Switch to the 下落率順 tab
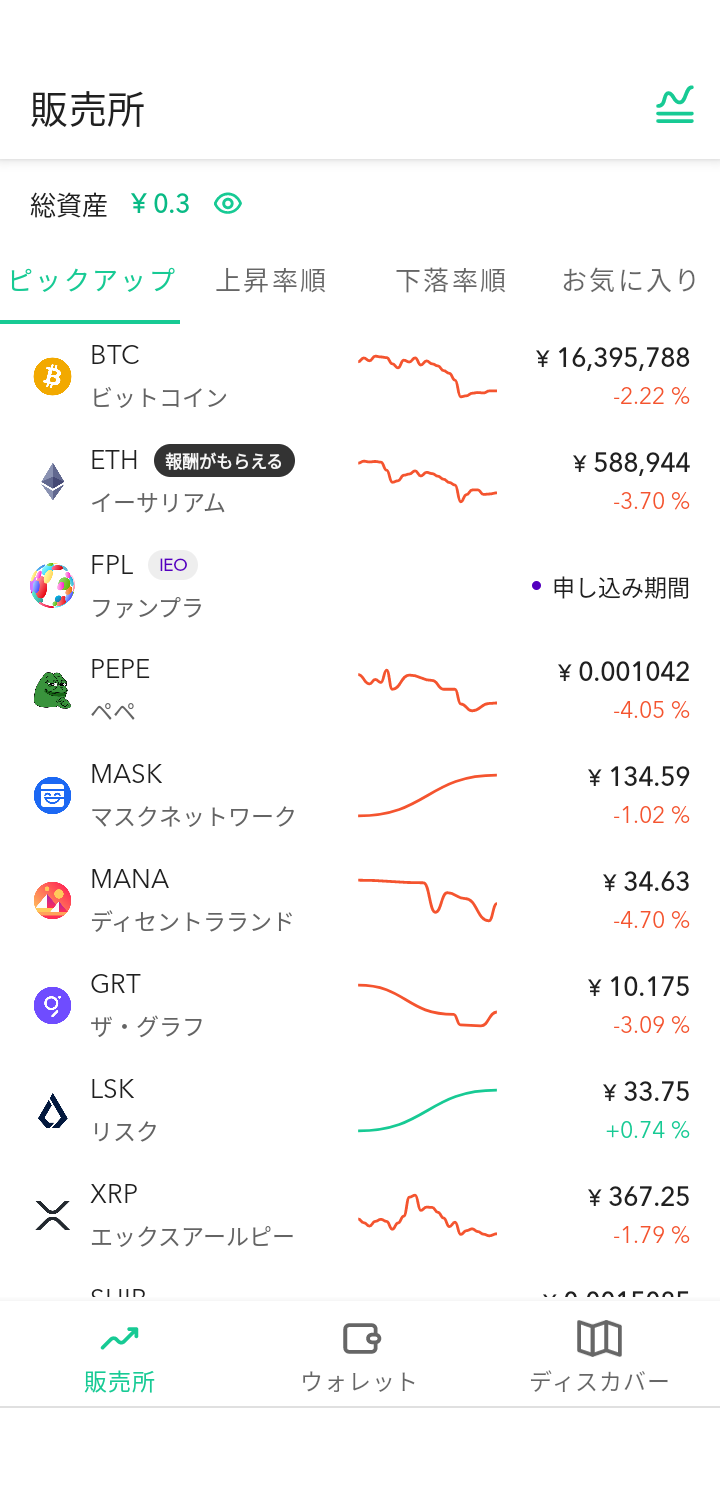 coord(450,280)
